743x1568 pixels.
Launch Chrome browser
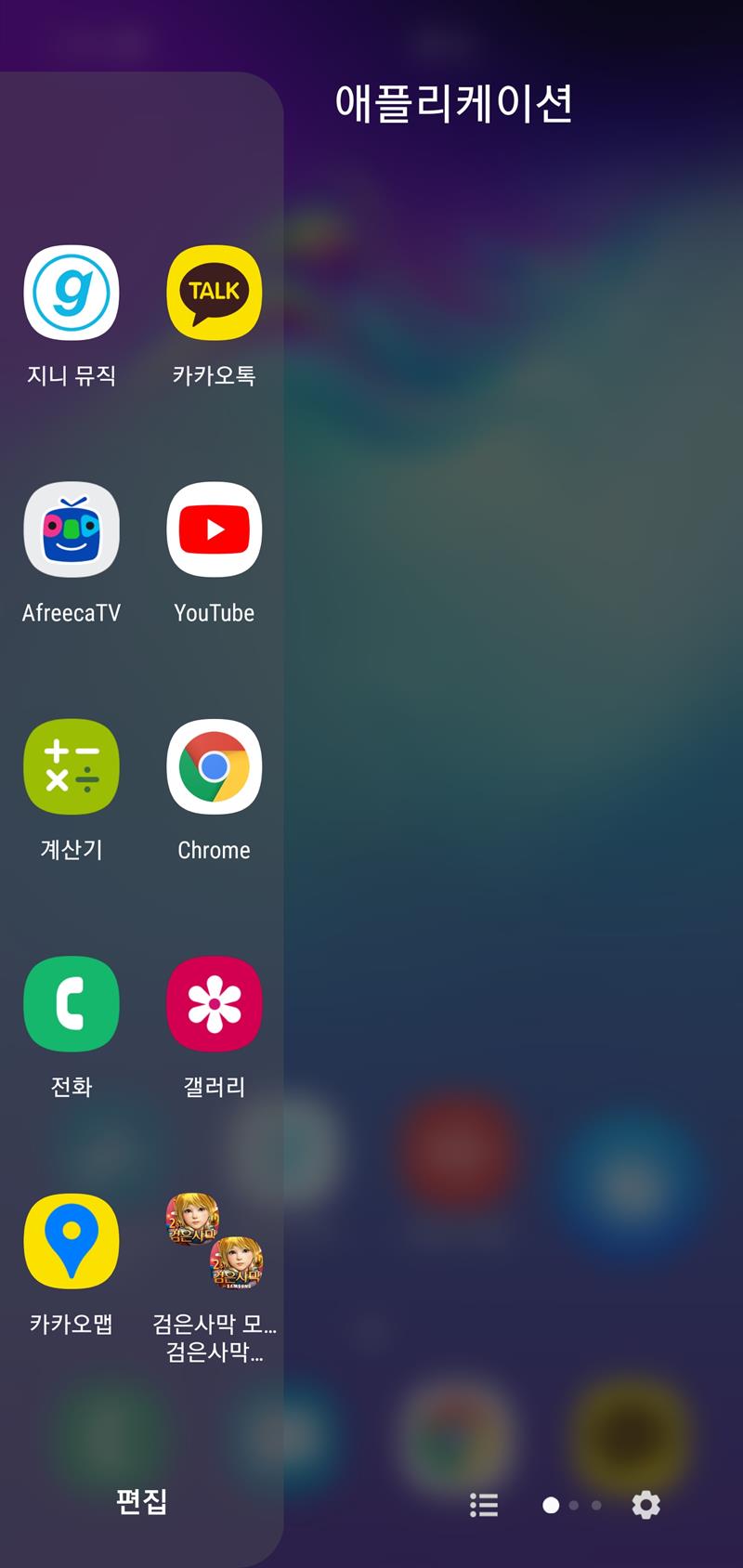[215, 767]
